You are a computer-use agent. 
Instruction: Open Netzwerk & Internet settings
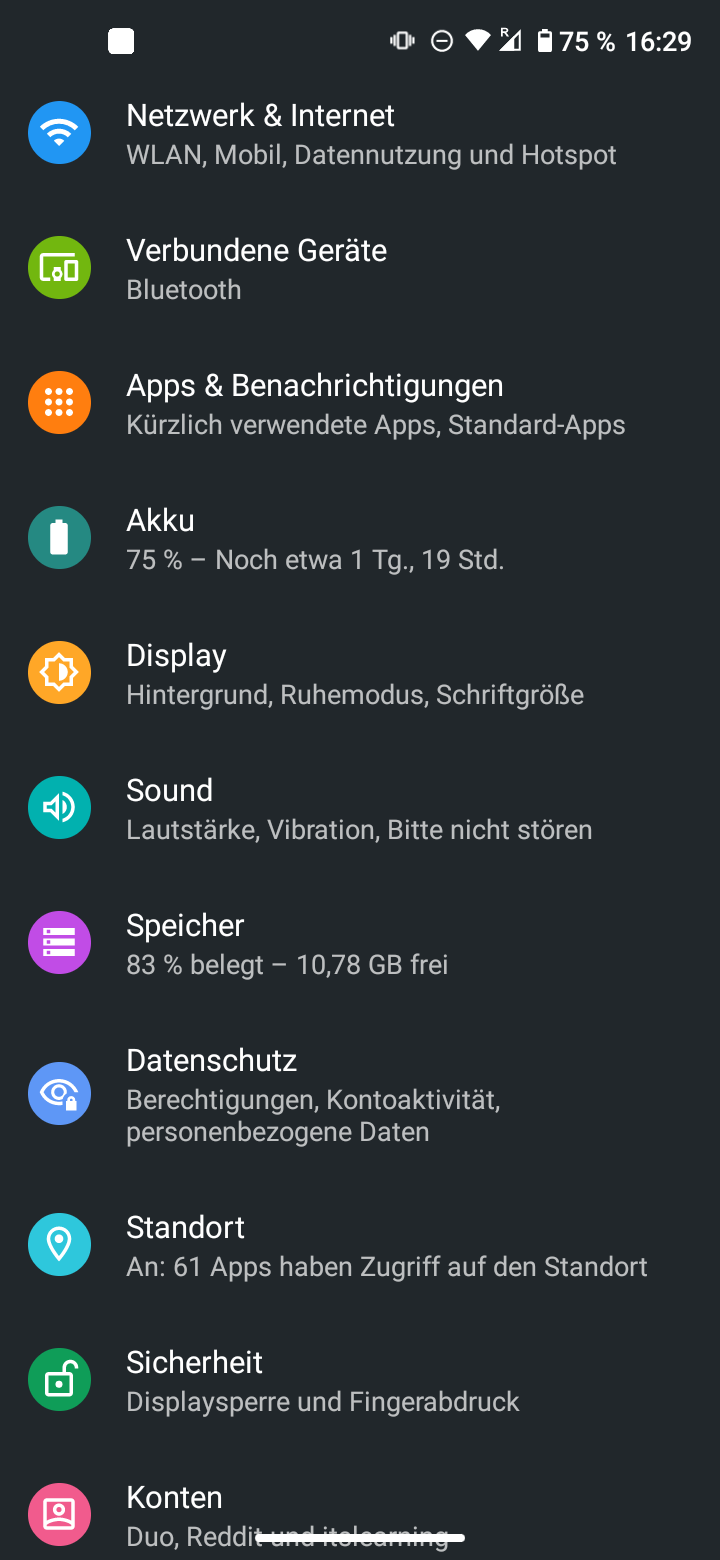(x=360, y=134)
